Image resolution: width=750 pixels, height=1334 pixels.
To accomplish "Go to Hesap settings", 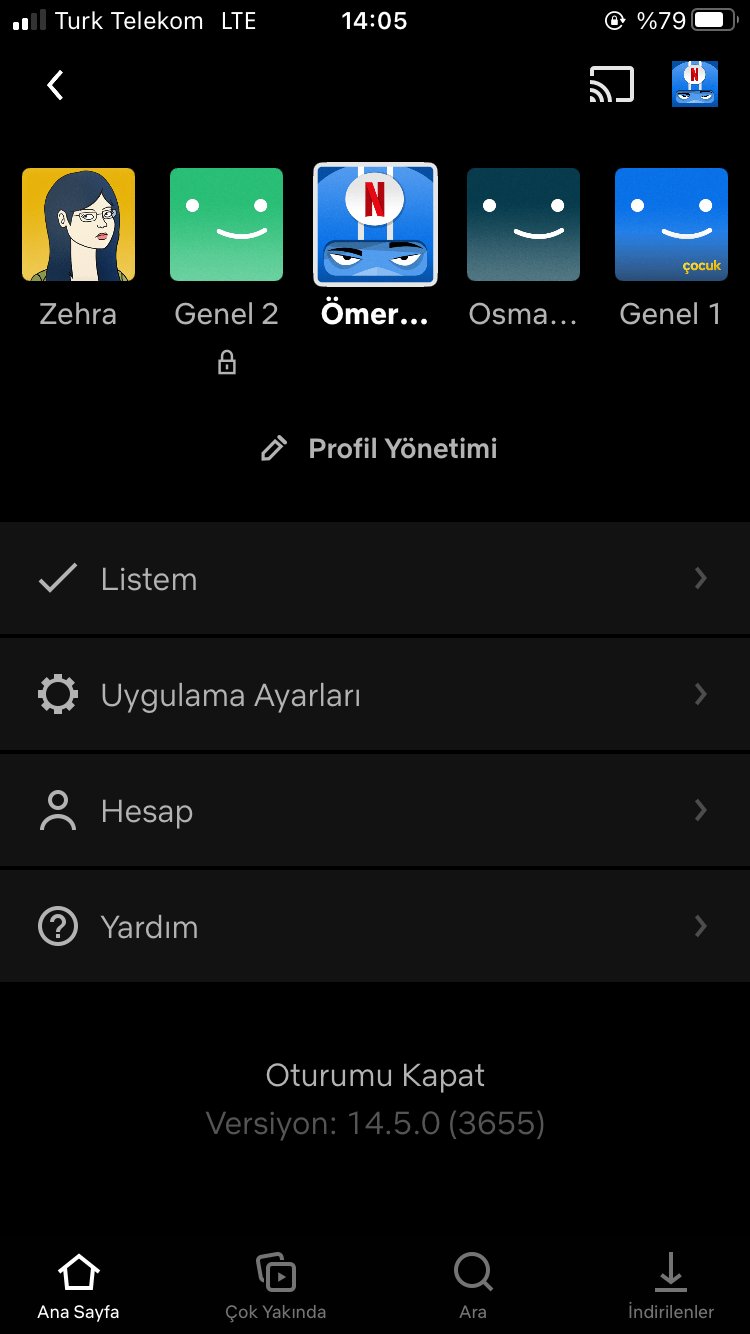I will [x=375, y=811].
